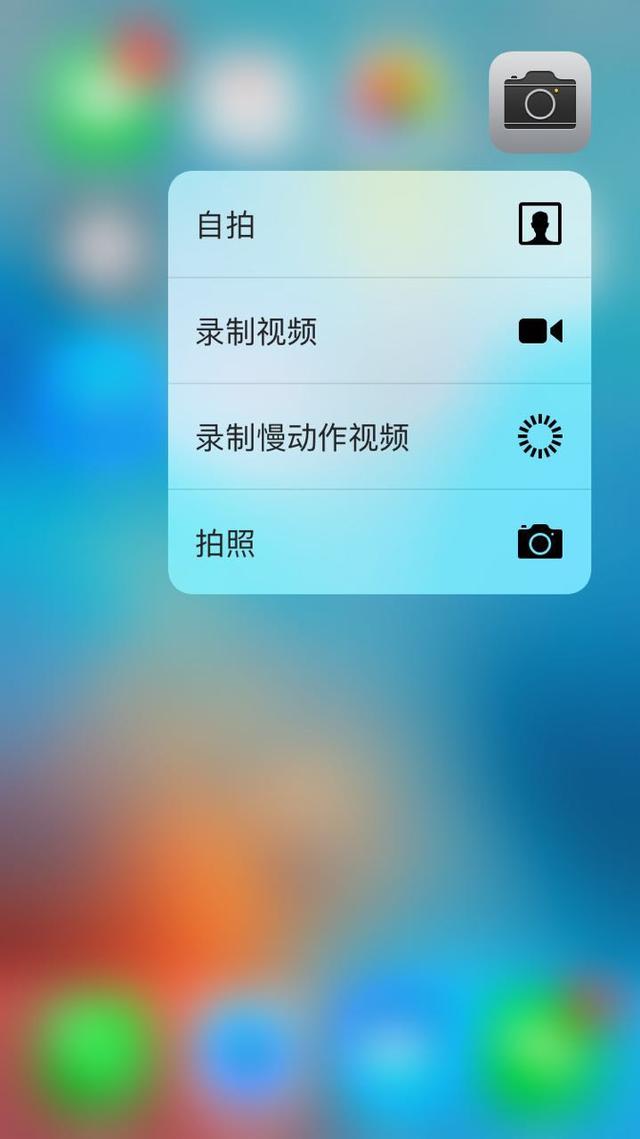This screenshot has width=640, height=1139.
Task: Tap 拍照 to take a photo
Action: pyautogui.click(x=379, y=543)
